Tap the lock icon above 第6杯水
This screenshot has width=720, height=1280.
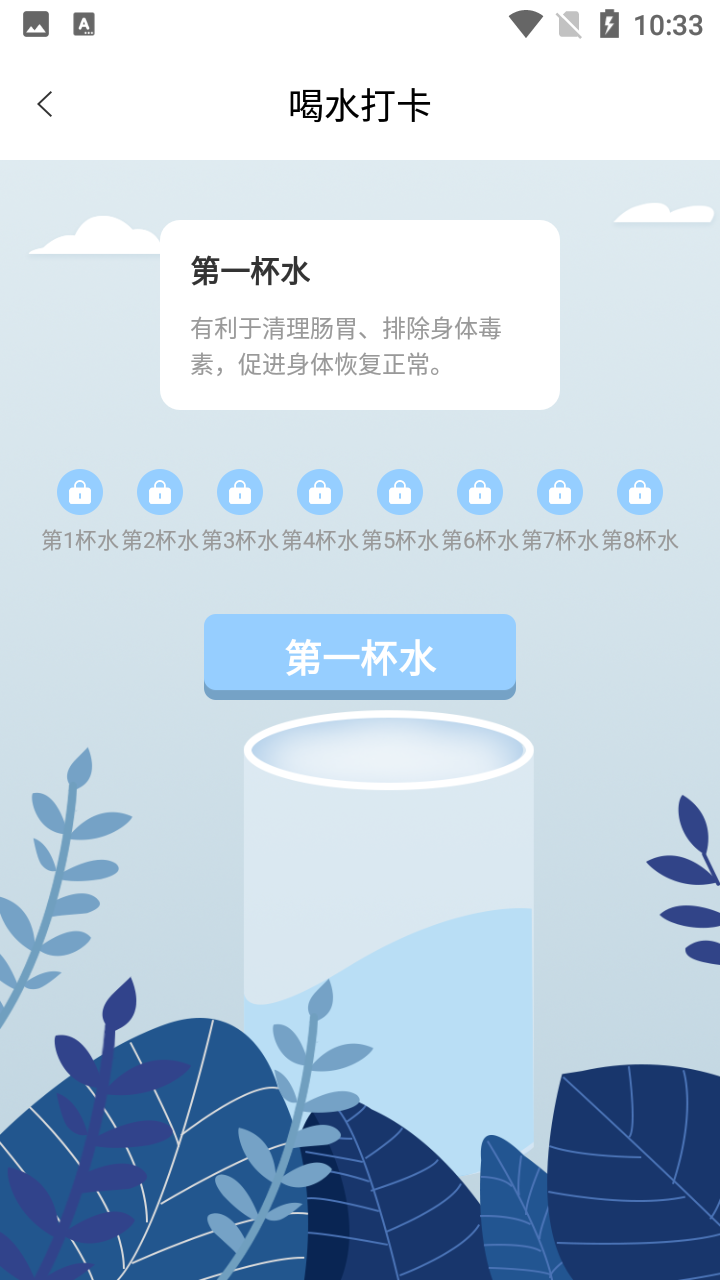click(480, 491)
